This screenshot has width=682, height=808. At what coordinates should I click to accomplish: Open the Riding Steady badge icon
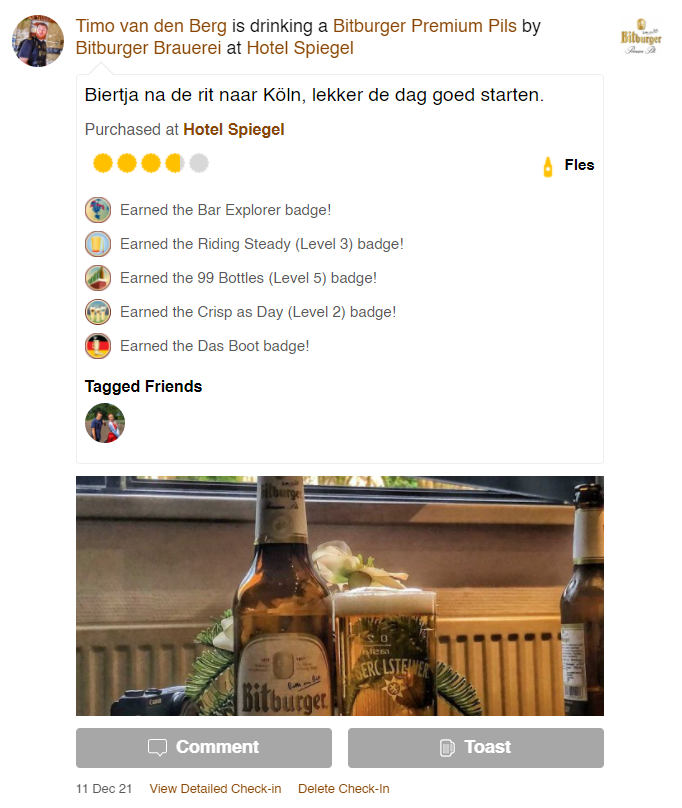coord(98,244)
